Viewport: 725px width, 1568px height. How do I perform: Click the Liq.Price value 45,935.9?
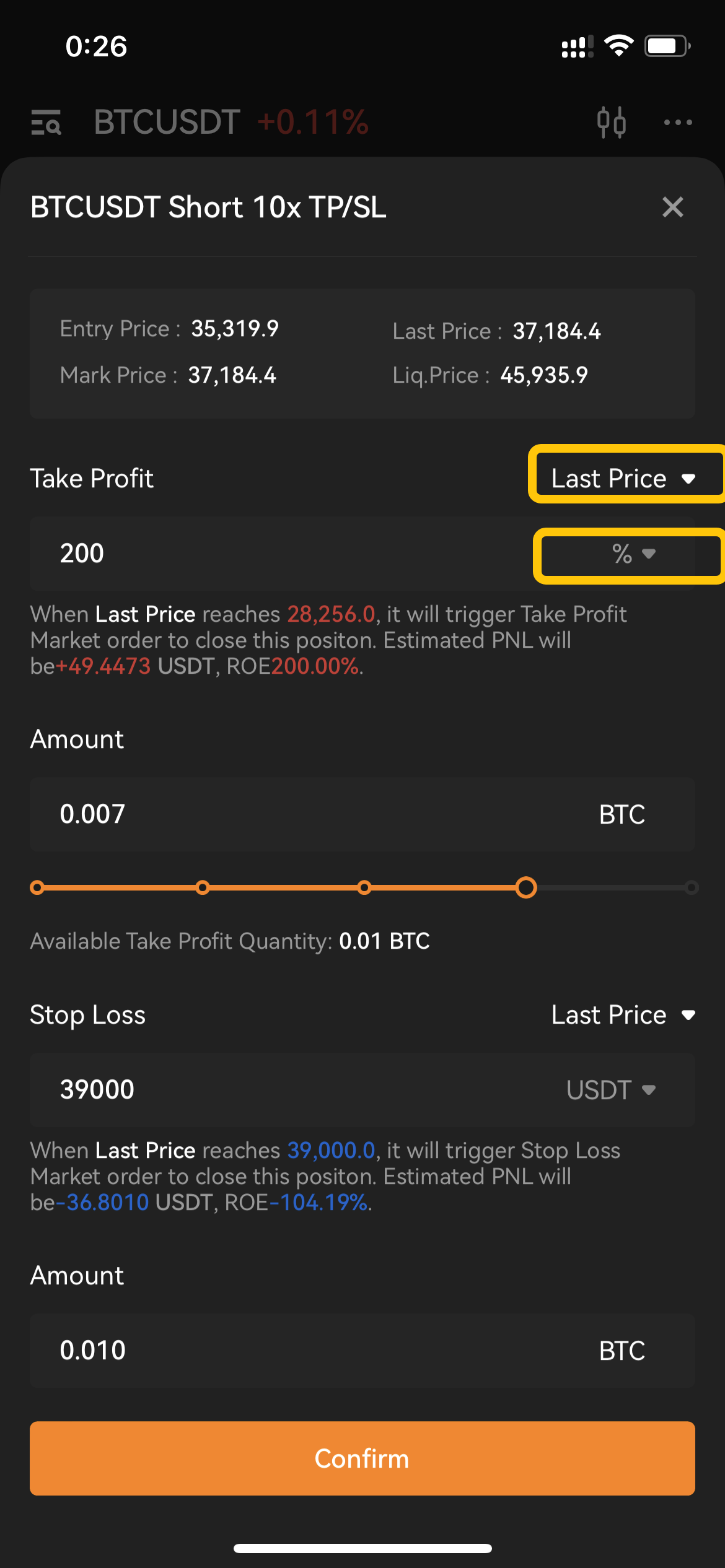click(x=544, y=375)
